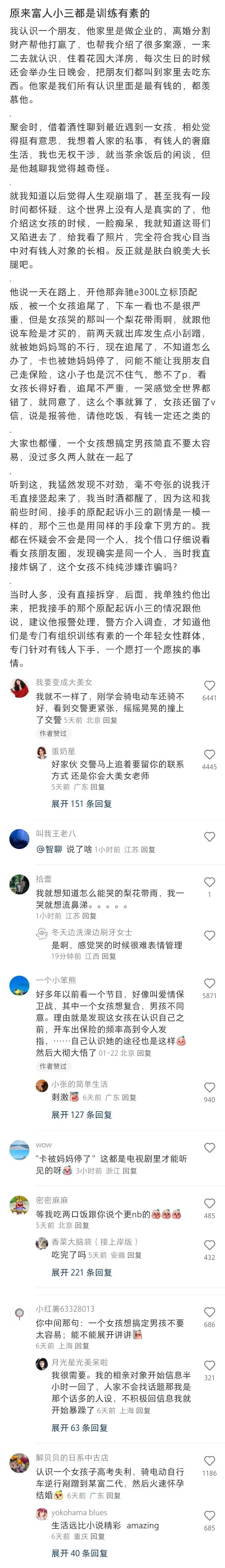Like 密密麻麻's comment

click(x=209, y=1203)
